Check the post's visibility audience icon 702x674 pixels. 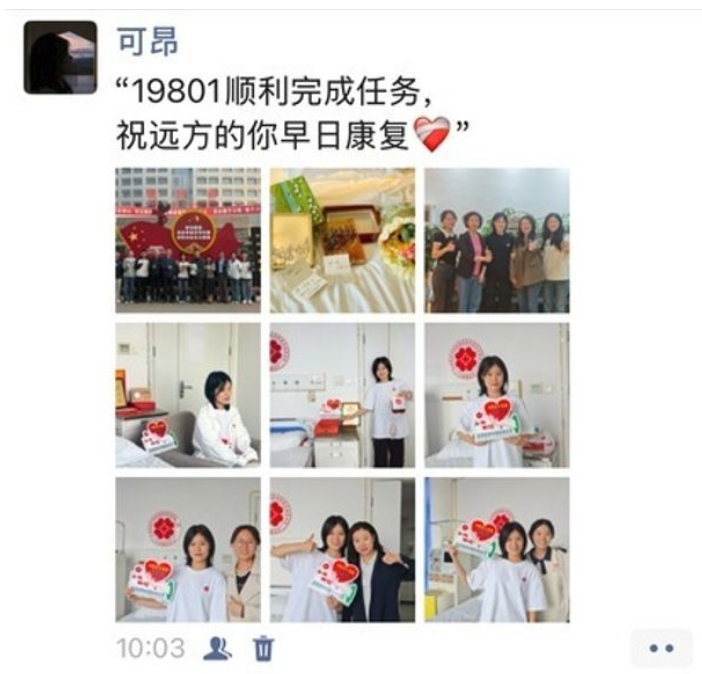(x=217, y=649)
